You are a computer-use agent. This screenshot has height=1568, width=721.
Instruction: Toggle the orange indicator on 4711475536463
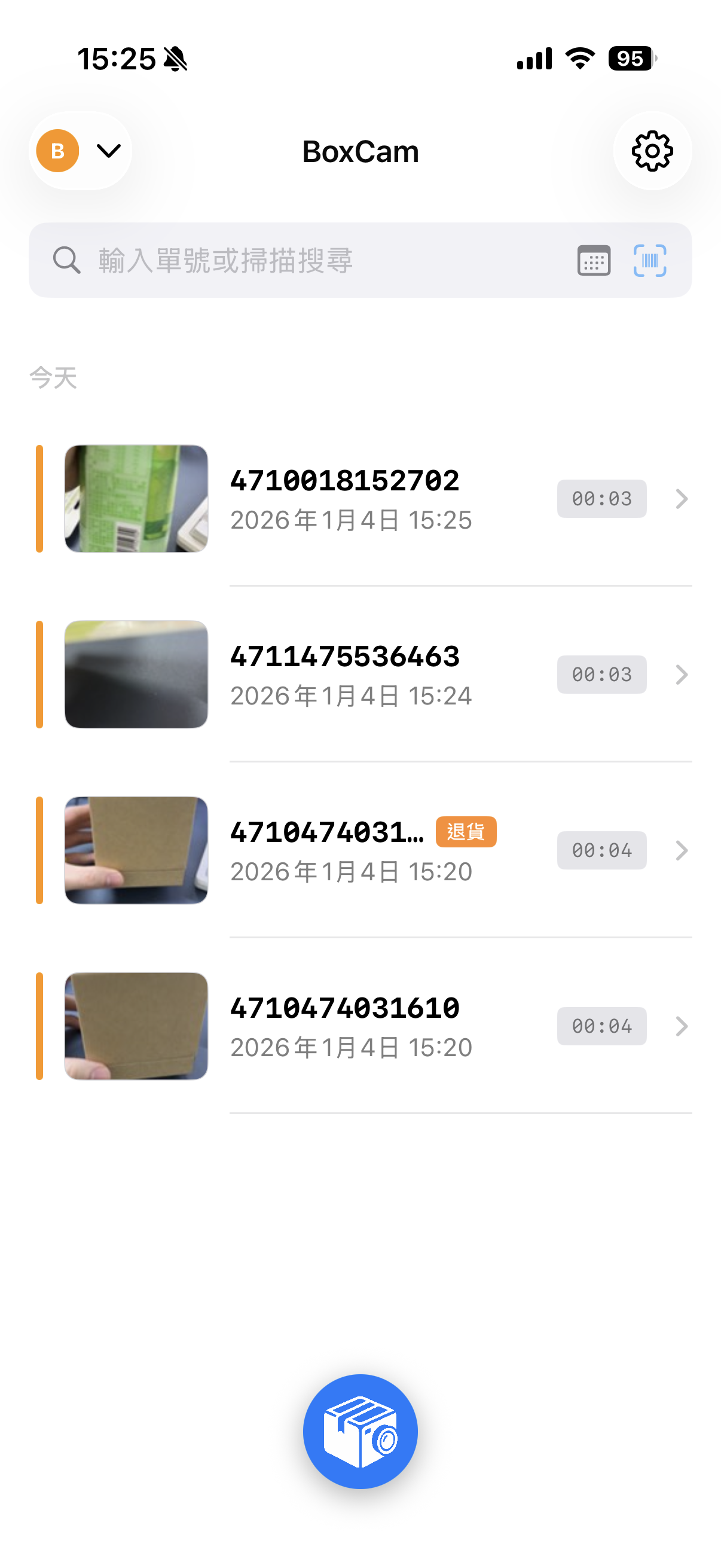pos(39,675)
